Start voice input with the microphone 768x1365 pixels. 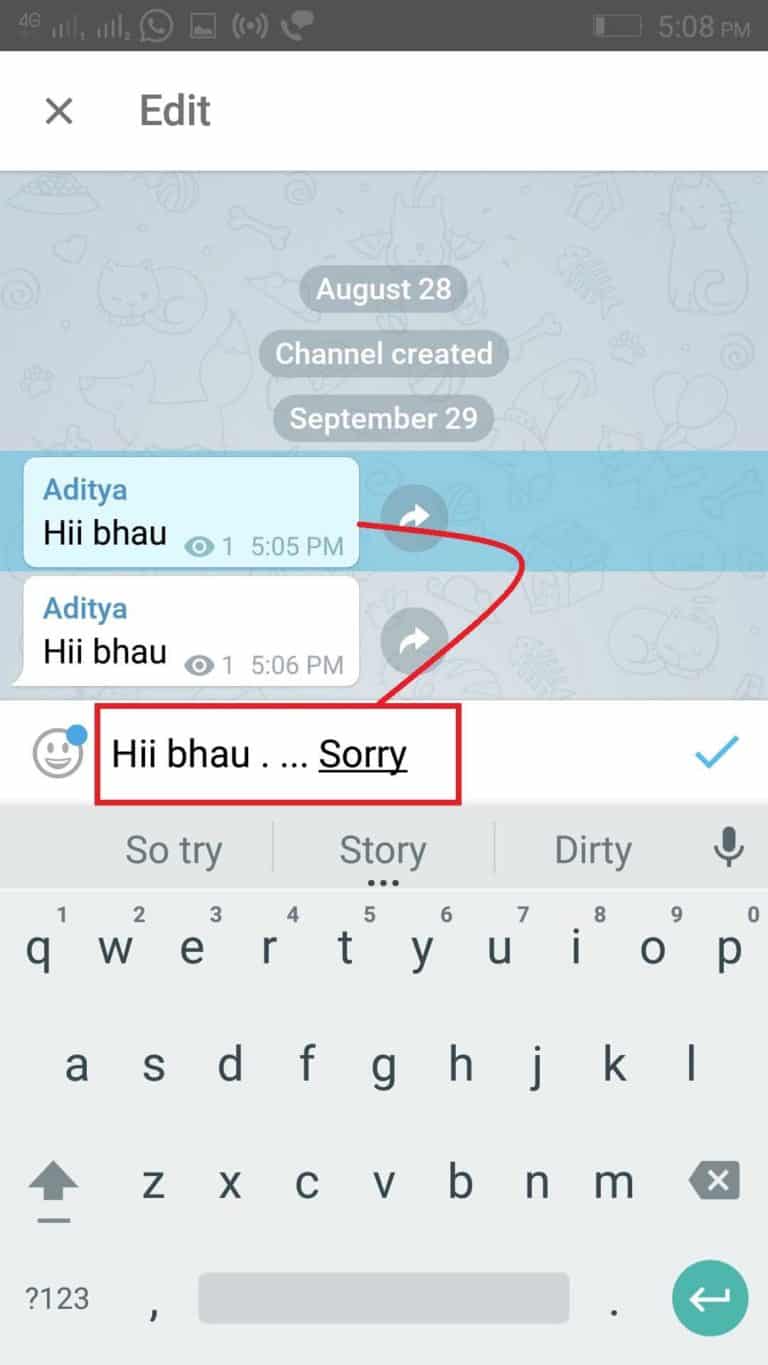tap(728, 849)
